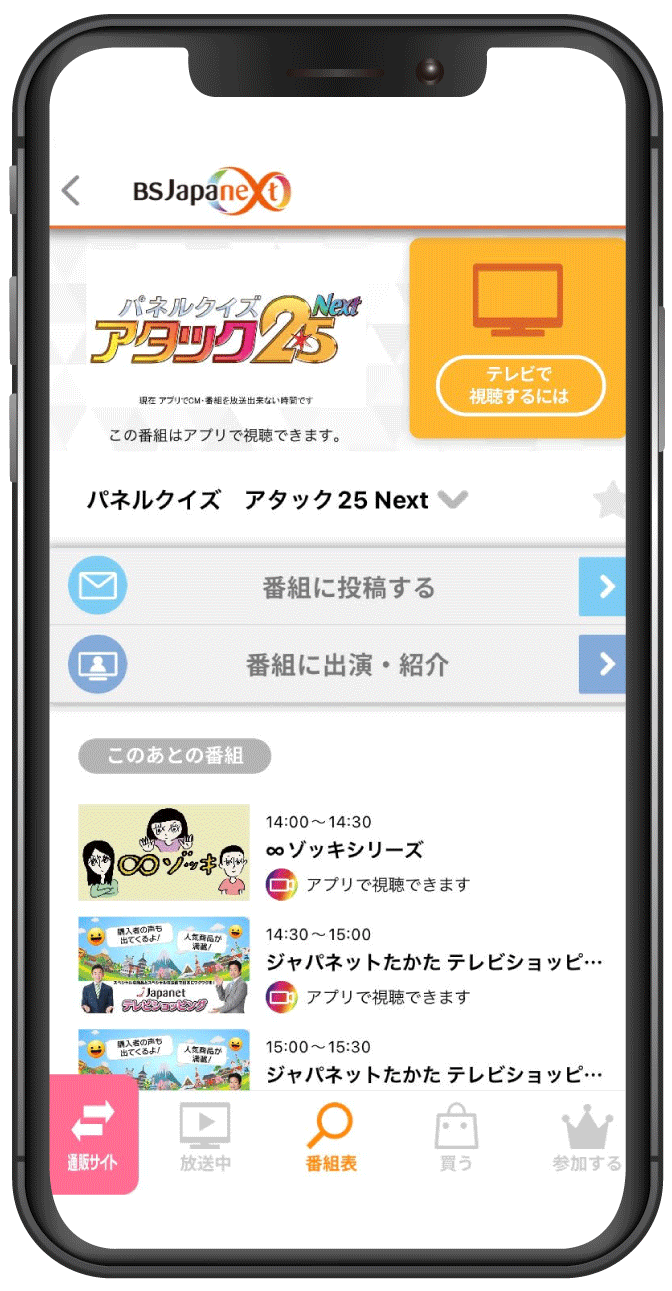The image size is (672, 1291).
Task: Favorite this program with the star icon
Action: (610, 499)
